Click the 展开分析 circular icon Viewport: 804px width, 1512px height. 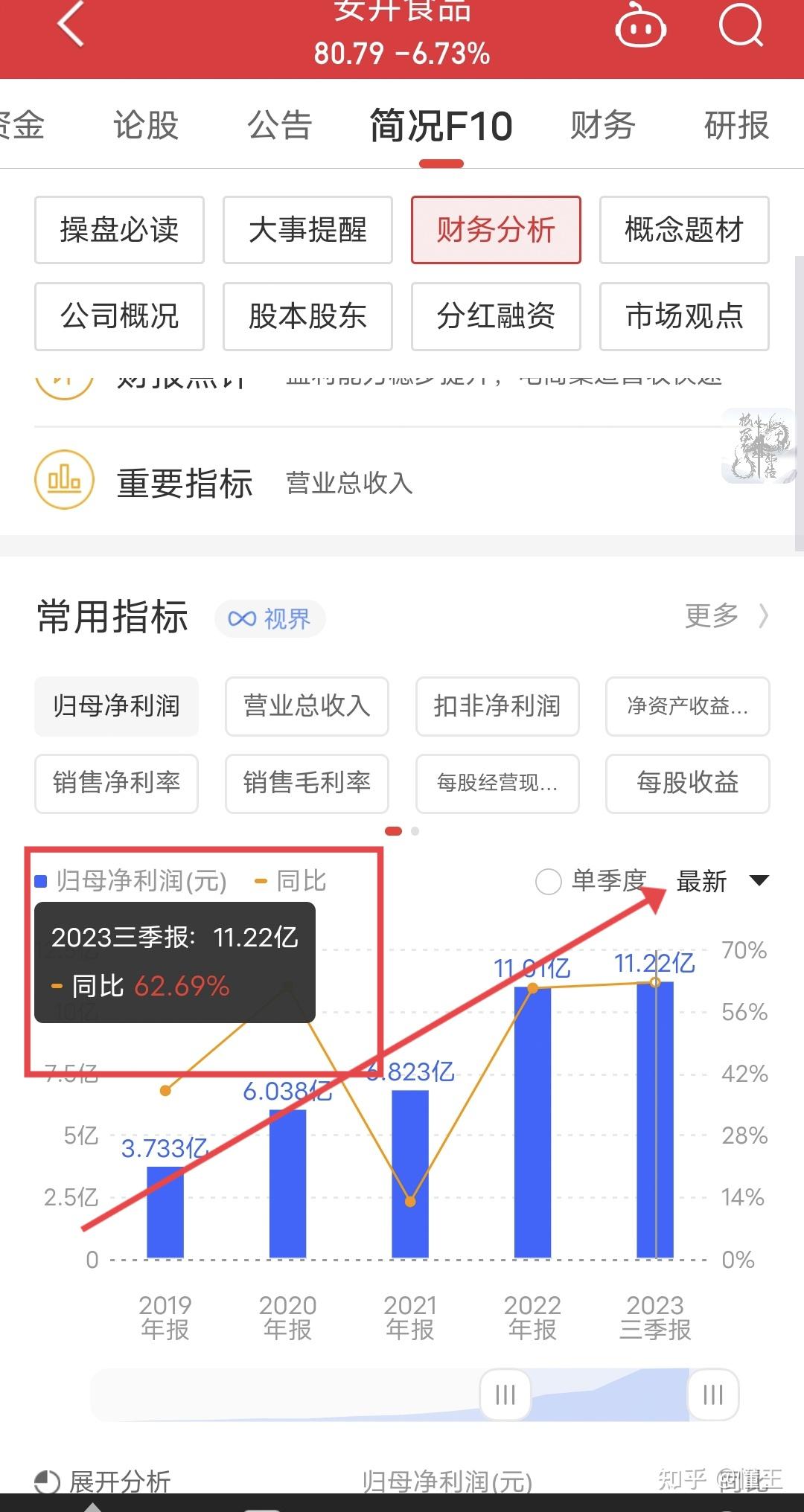[48, 1481]
